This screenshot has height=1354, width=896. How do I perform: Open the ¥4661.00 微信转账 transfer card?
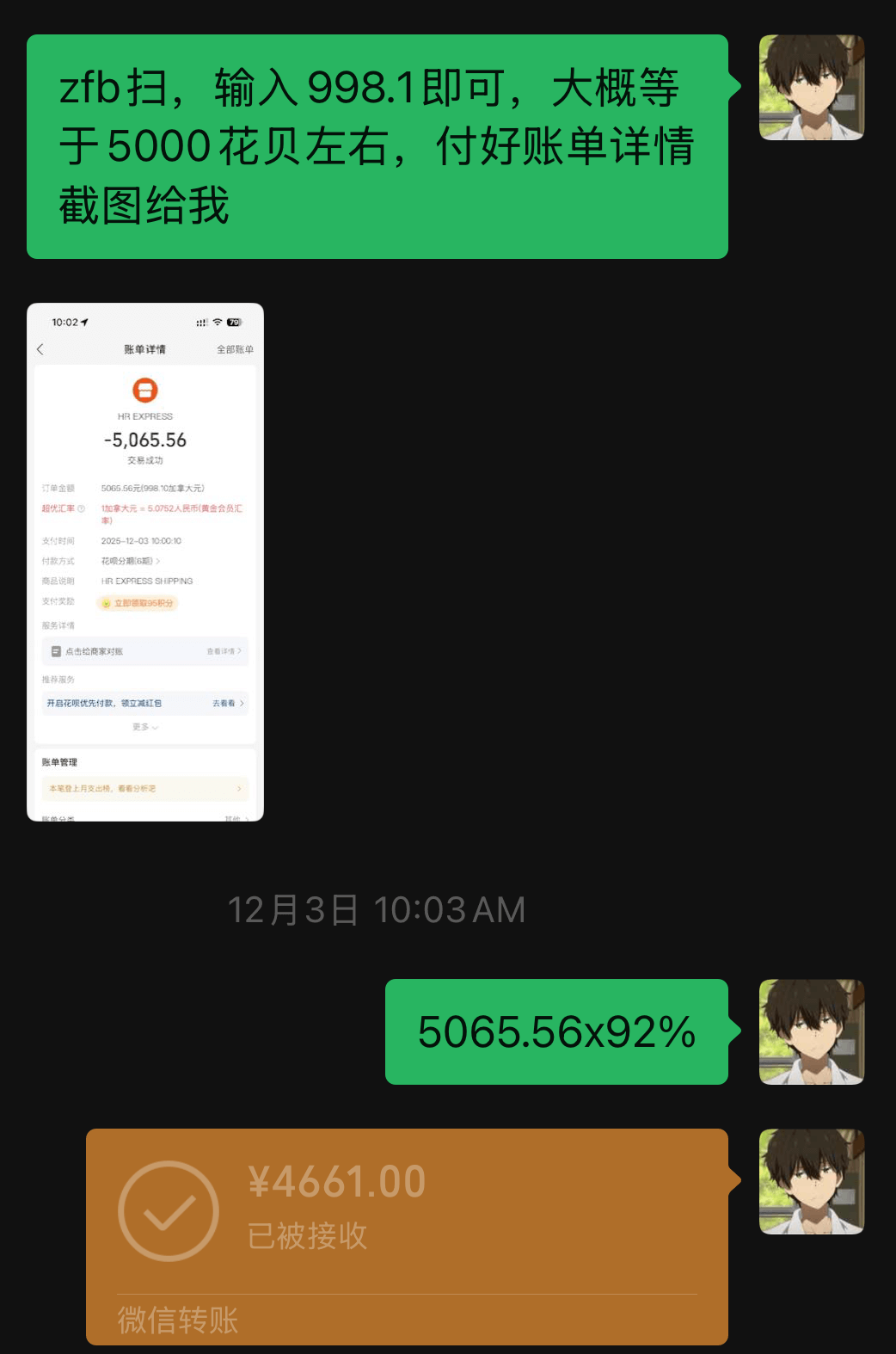click(407, 1235)
